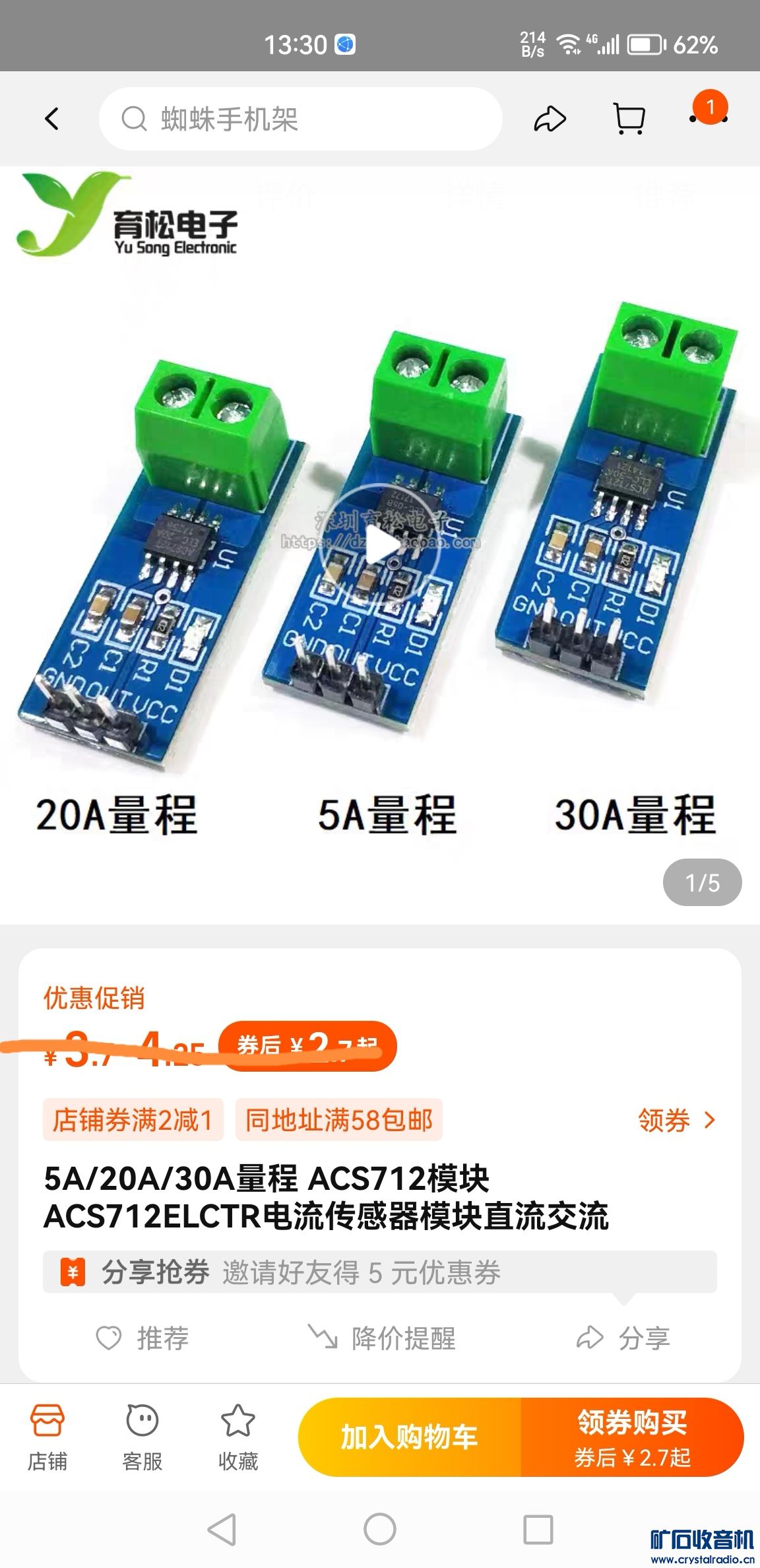The height and width of the screenshot is (1568, 760).
Task: Open the 分享抢券 invite-friends coupon banner
Action: (379, 1272)
